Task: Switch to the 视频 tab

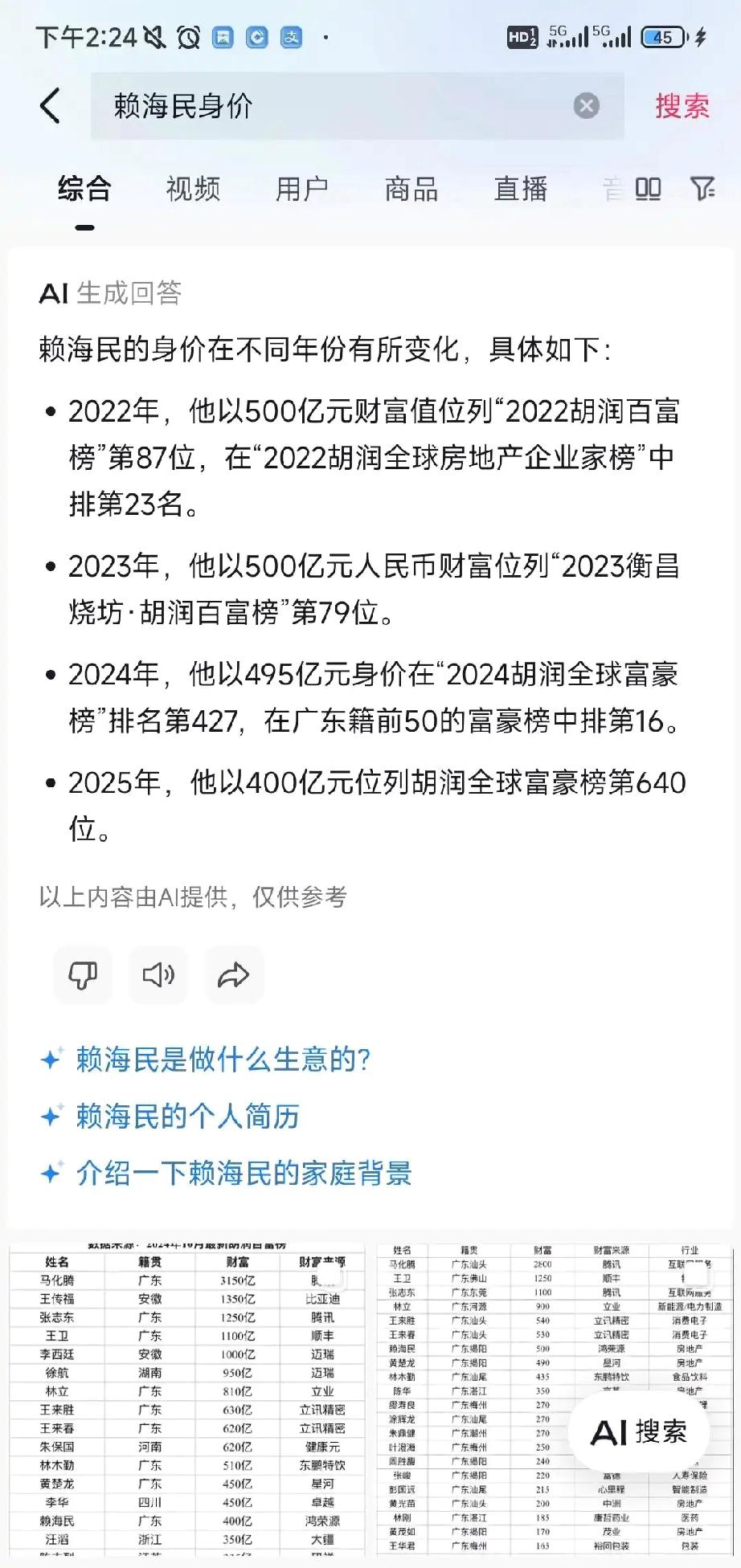Action: 191,190
